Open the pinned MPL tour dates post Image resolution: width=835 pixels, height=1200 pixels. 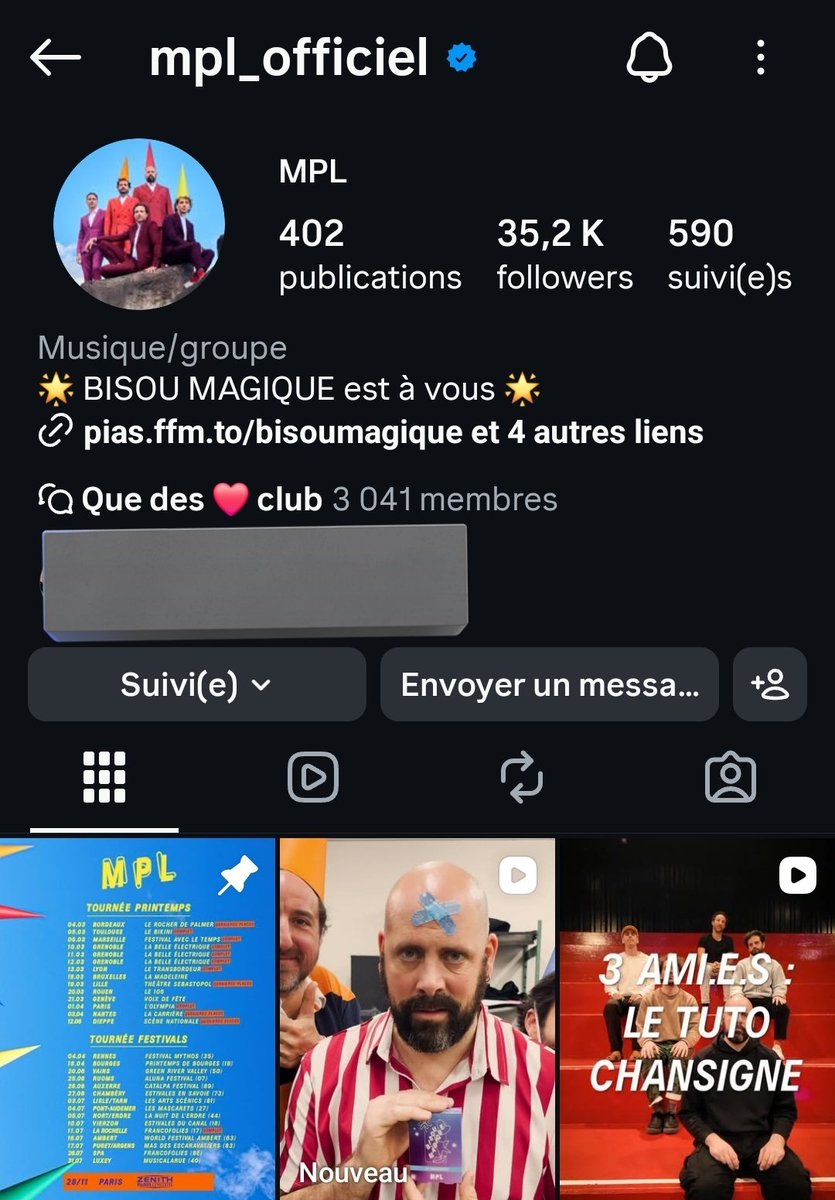(137, 1018)
